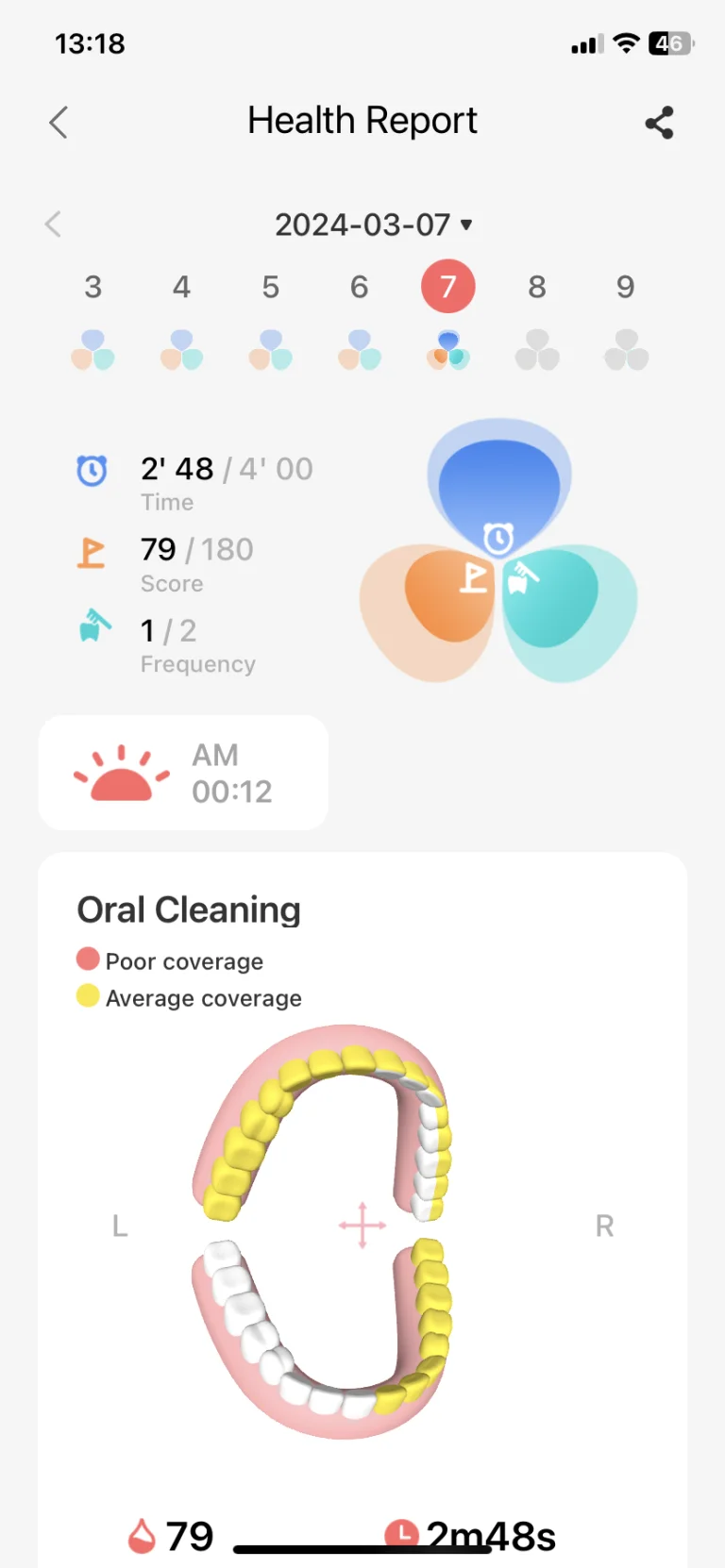
Task: Switch to day 3 in the date strip
Action: coord(93,286)
